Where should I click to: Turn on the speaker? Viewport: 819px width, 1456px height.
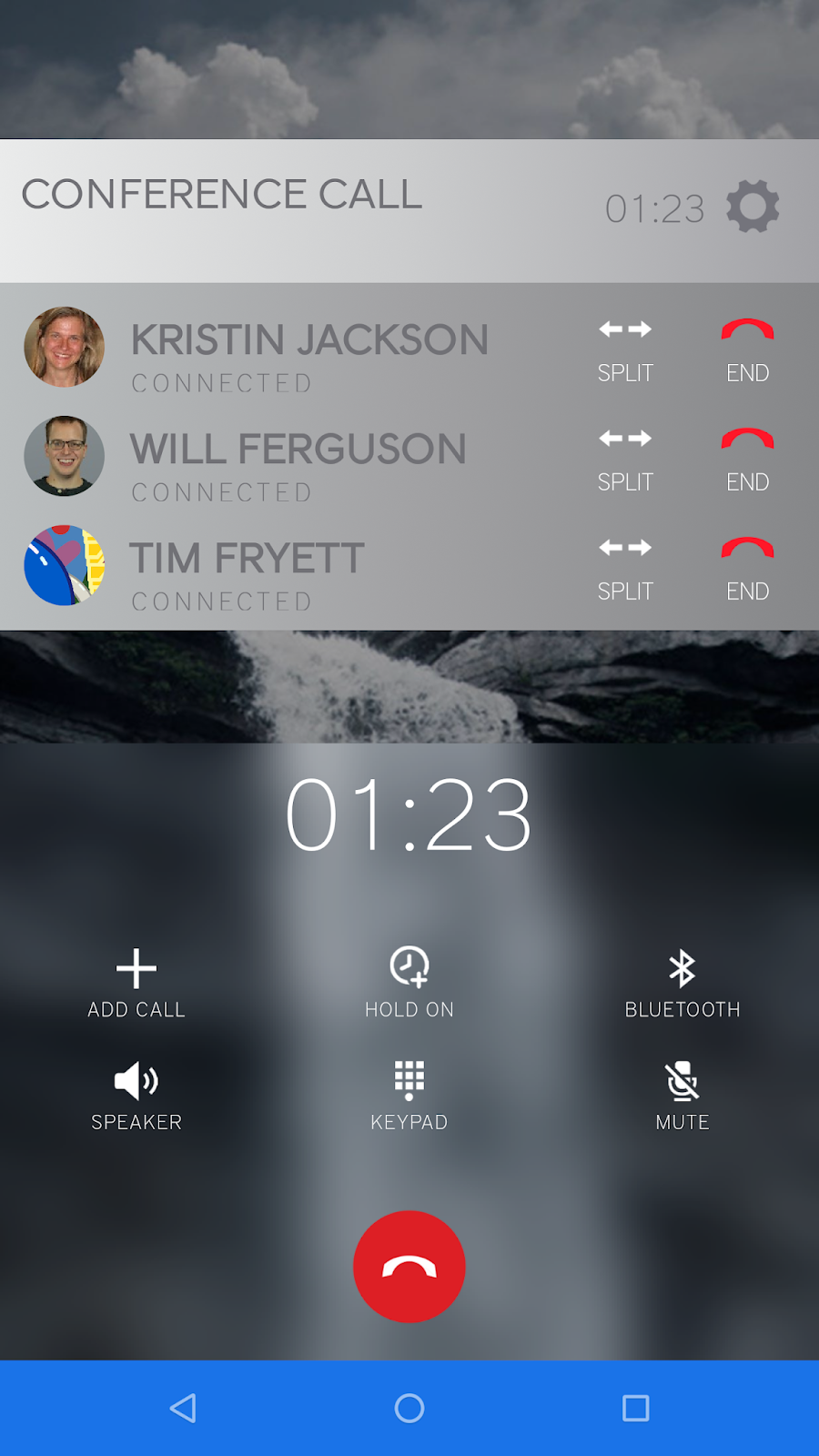136,1096
